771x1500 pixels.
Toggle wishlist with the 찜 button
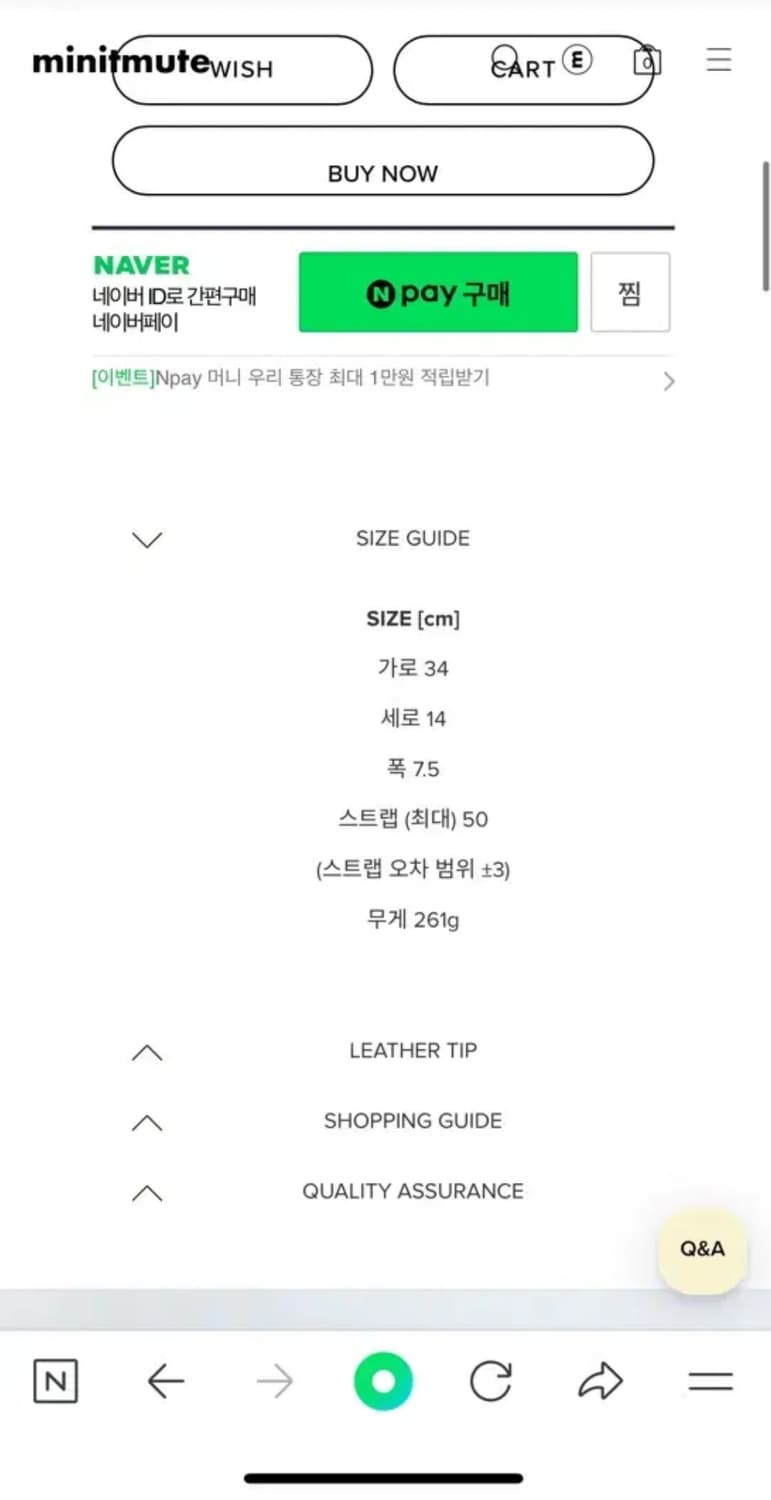(630, 292)
